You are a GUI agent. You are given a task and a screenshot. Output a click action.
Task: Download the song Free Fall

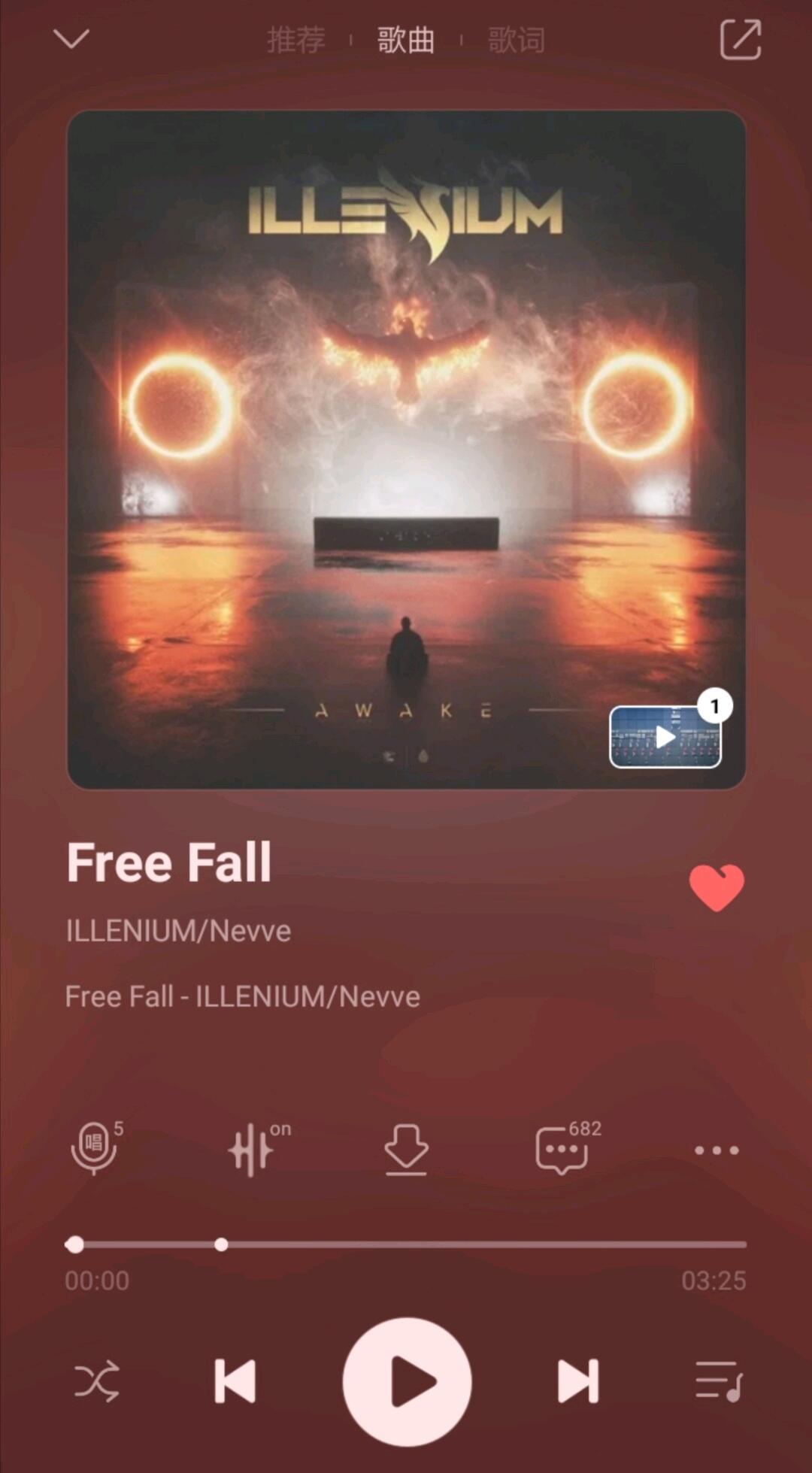click(406, 1149)
